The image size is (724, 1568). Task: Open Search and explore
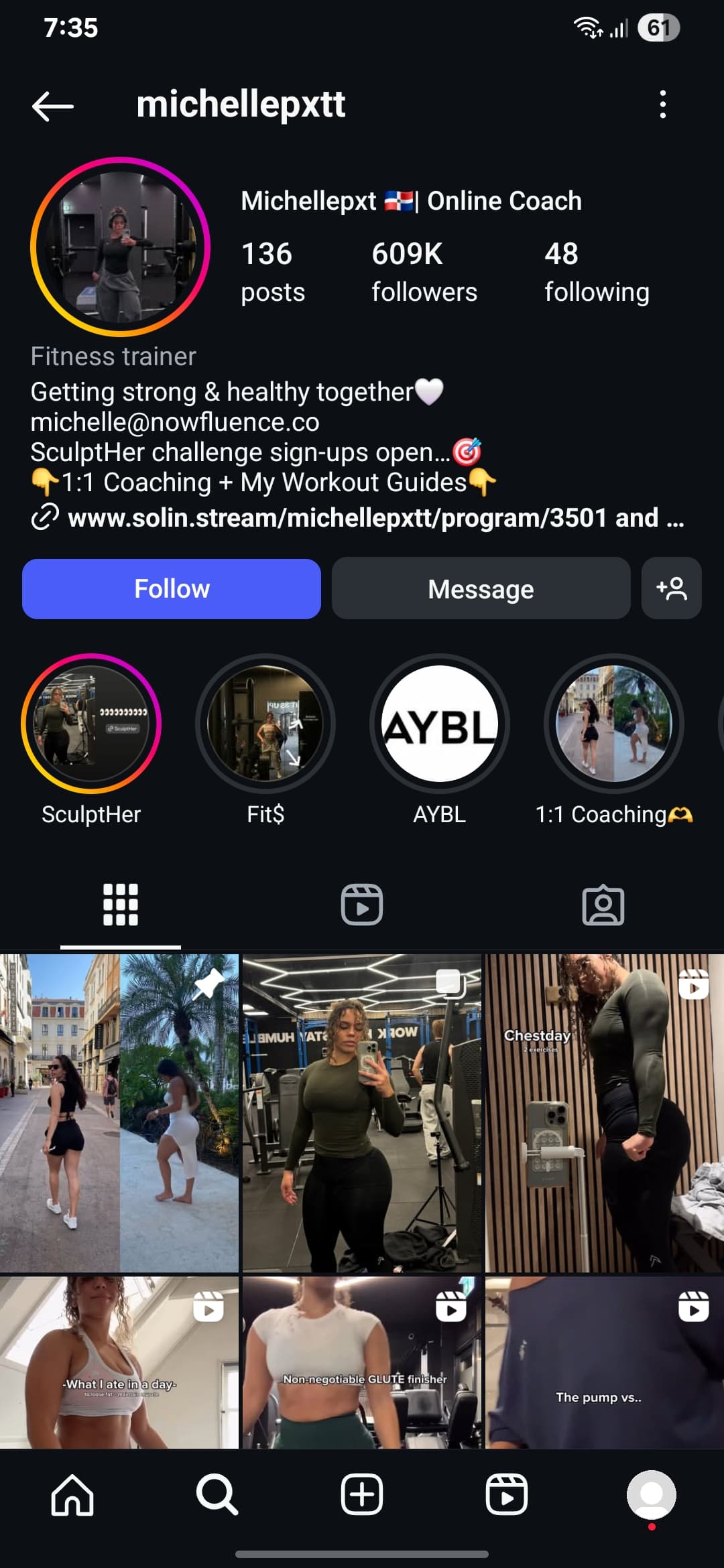point(217,1494)
